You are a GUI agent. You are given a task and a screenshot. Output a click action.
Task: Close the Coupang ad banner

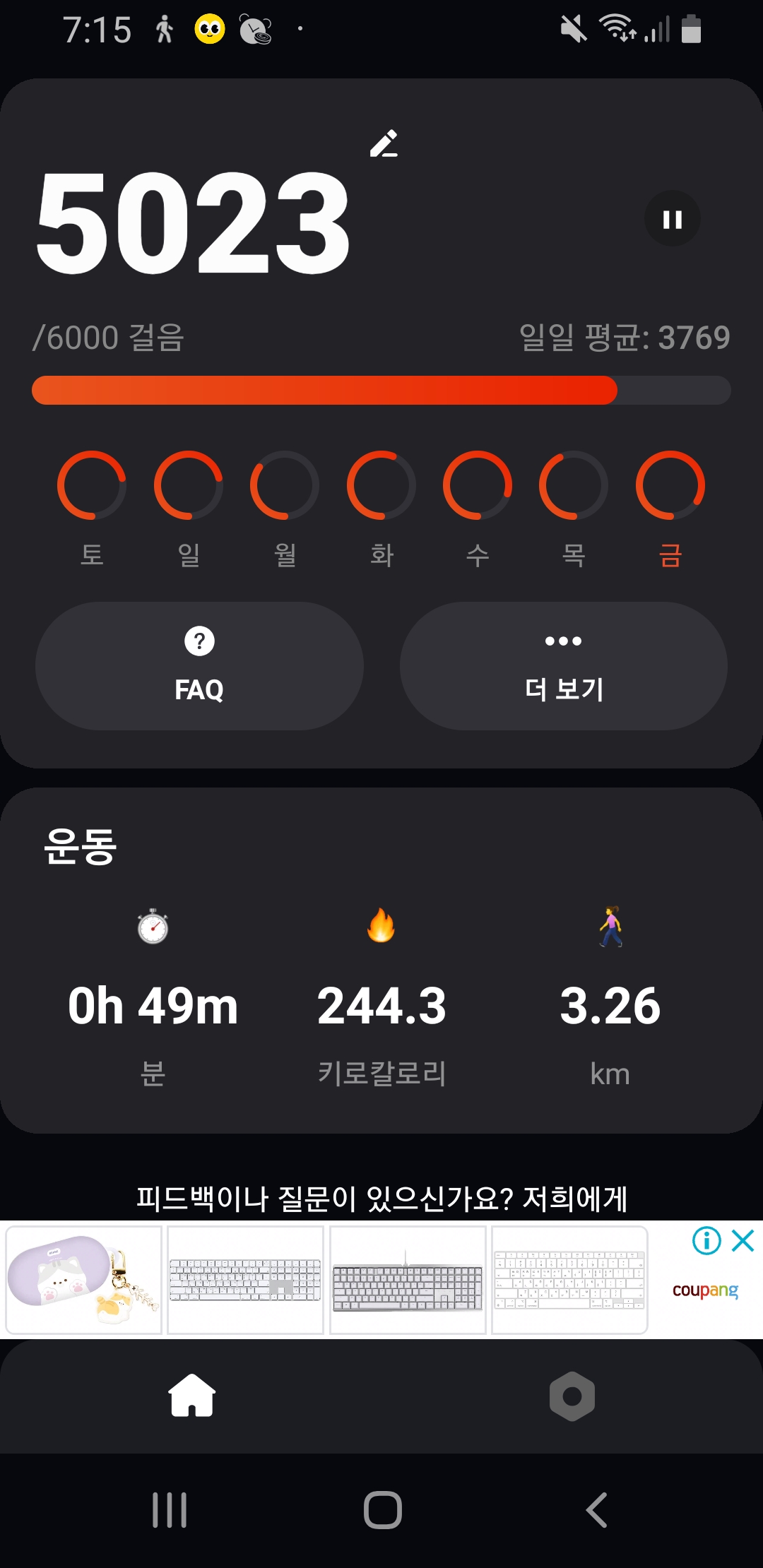(x=743, y=1240)
